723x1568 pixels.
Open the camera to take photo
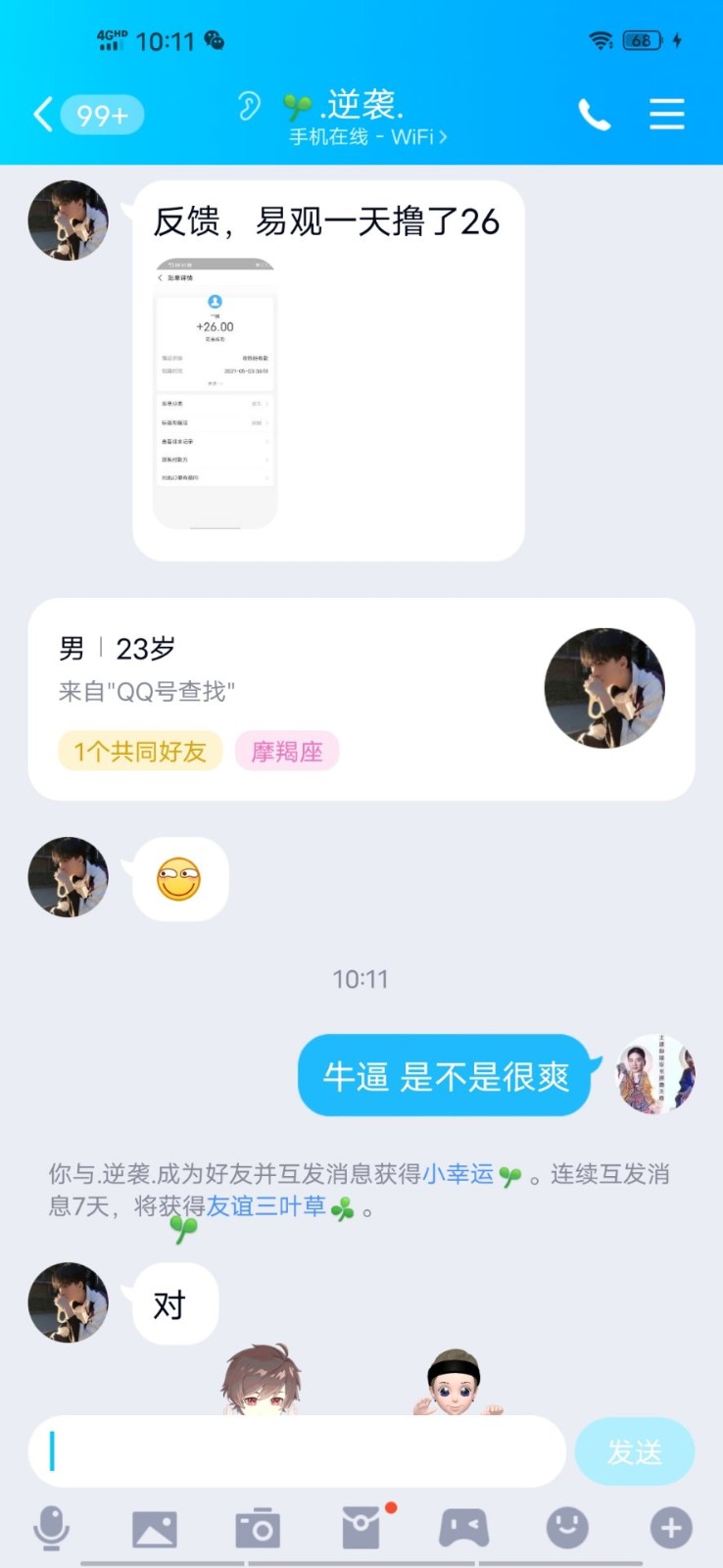[258, 1529]
